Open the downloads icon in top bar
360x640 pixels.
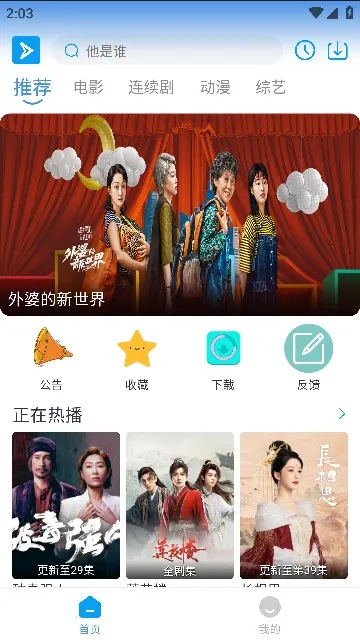click(x=338, y=51)
